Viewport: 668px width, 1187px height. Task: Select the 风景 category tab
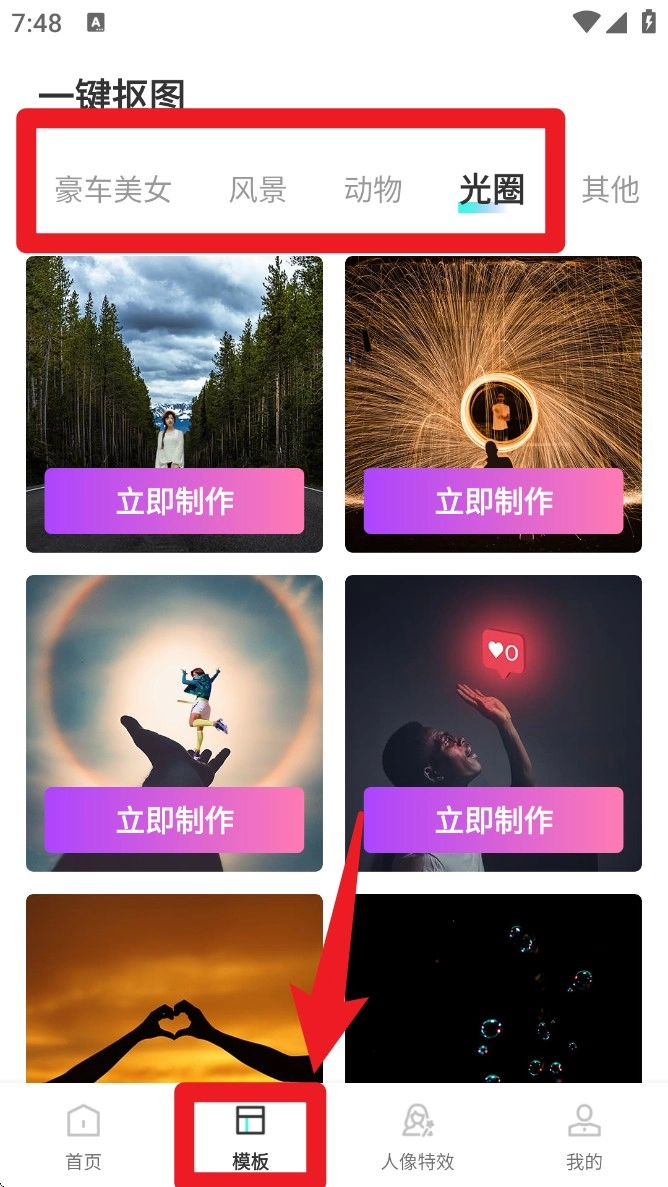(x=258, y=189)
